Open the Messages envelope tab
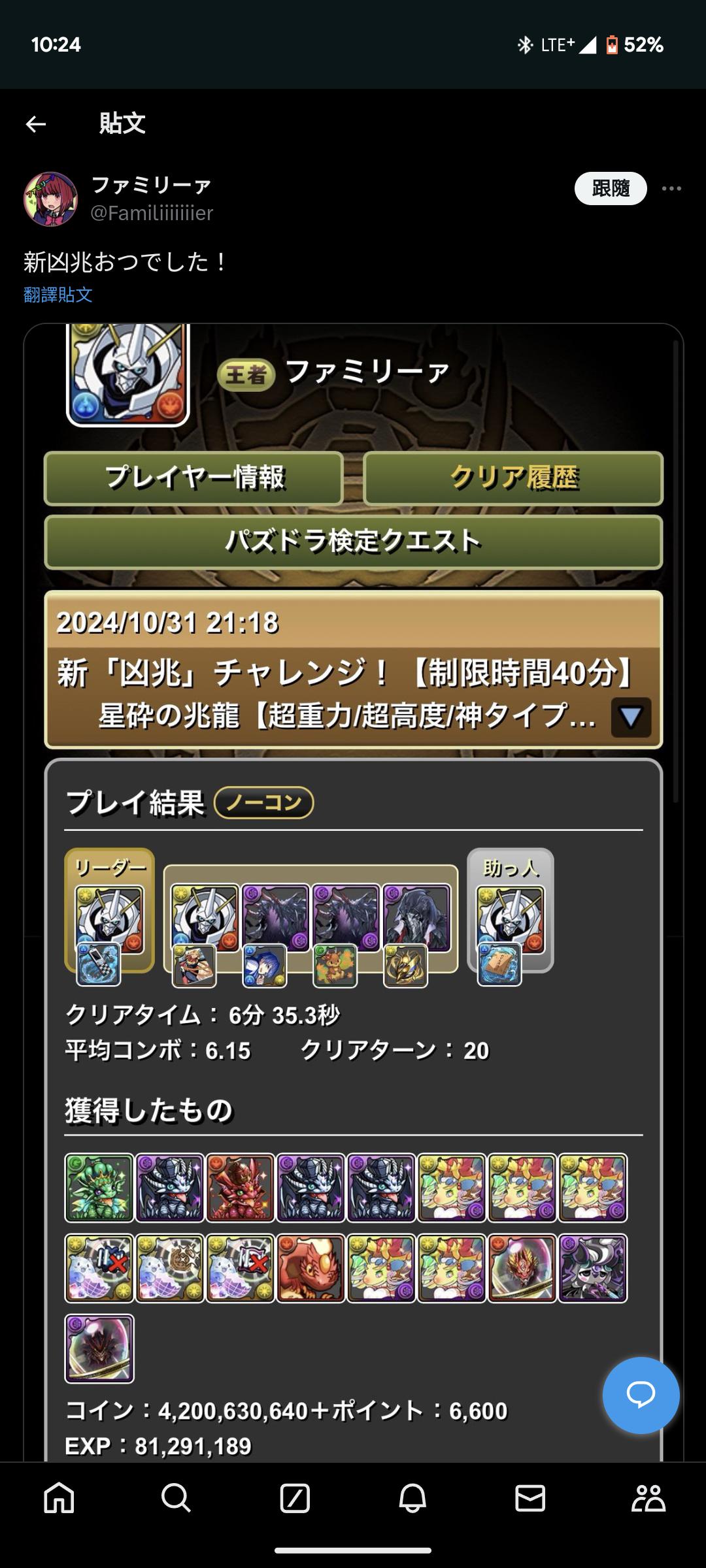706x1568 pixels. click(x=530, y=1497)
